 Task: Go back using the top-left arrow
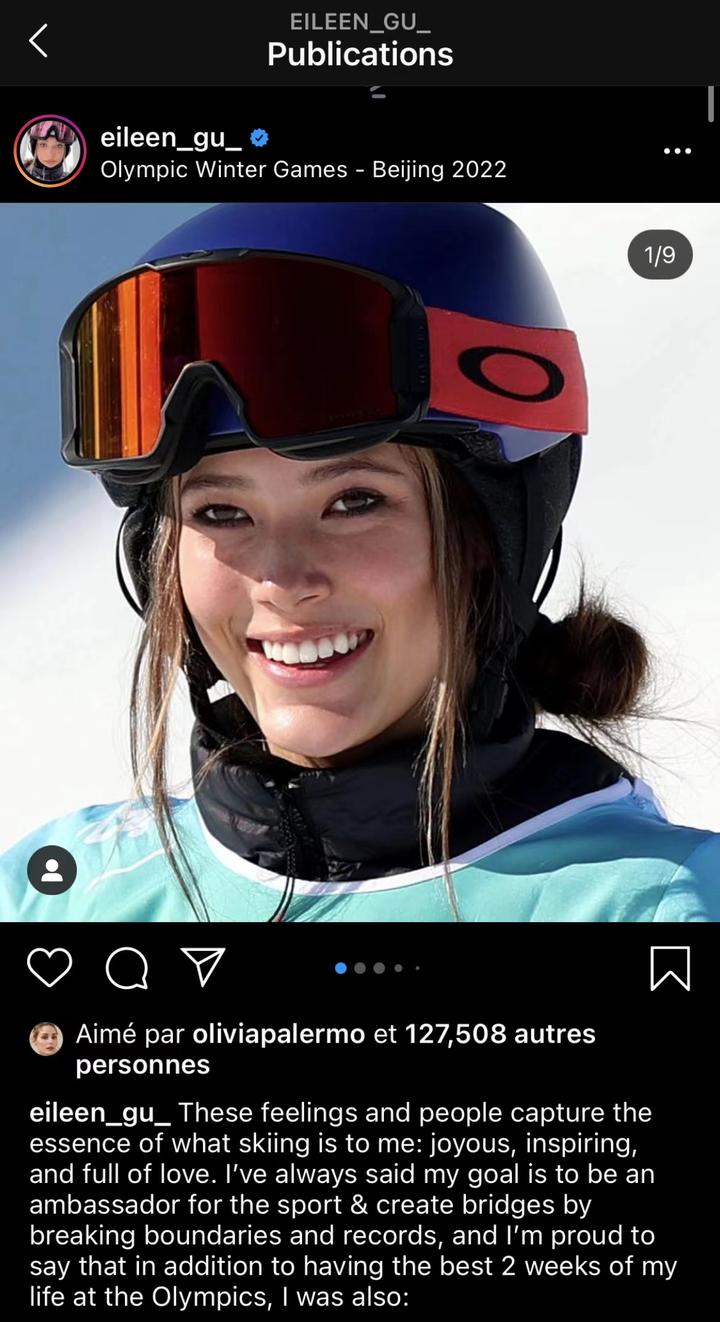pos(38,41)
